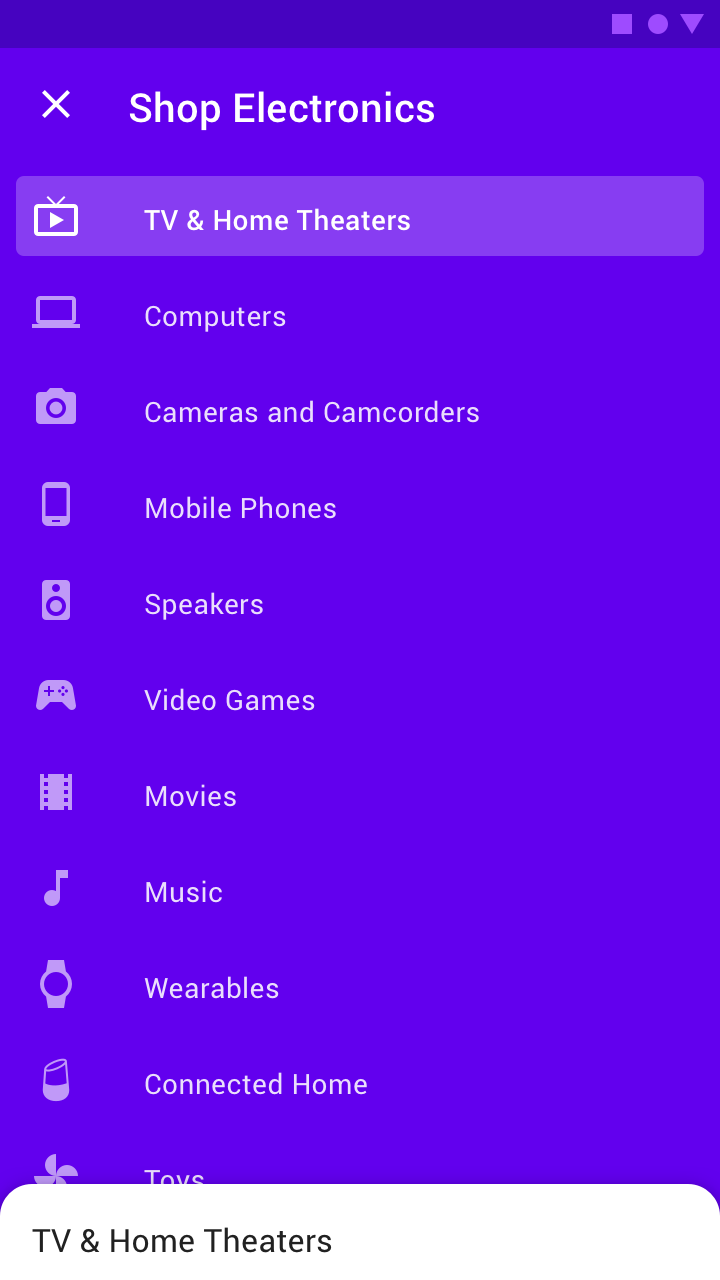Select TV & Home Theaters category

click(360, 216)
